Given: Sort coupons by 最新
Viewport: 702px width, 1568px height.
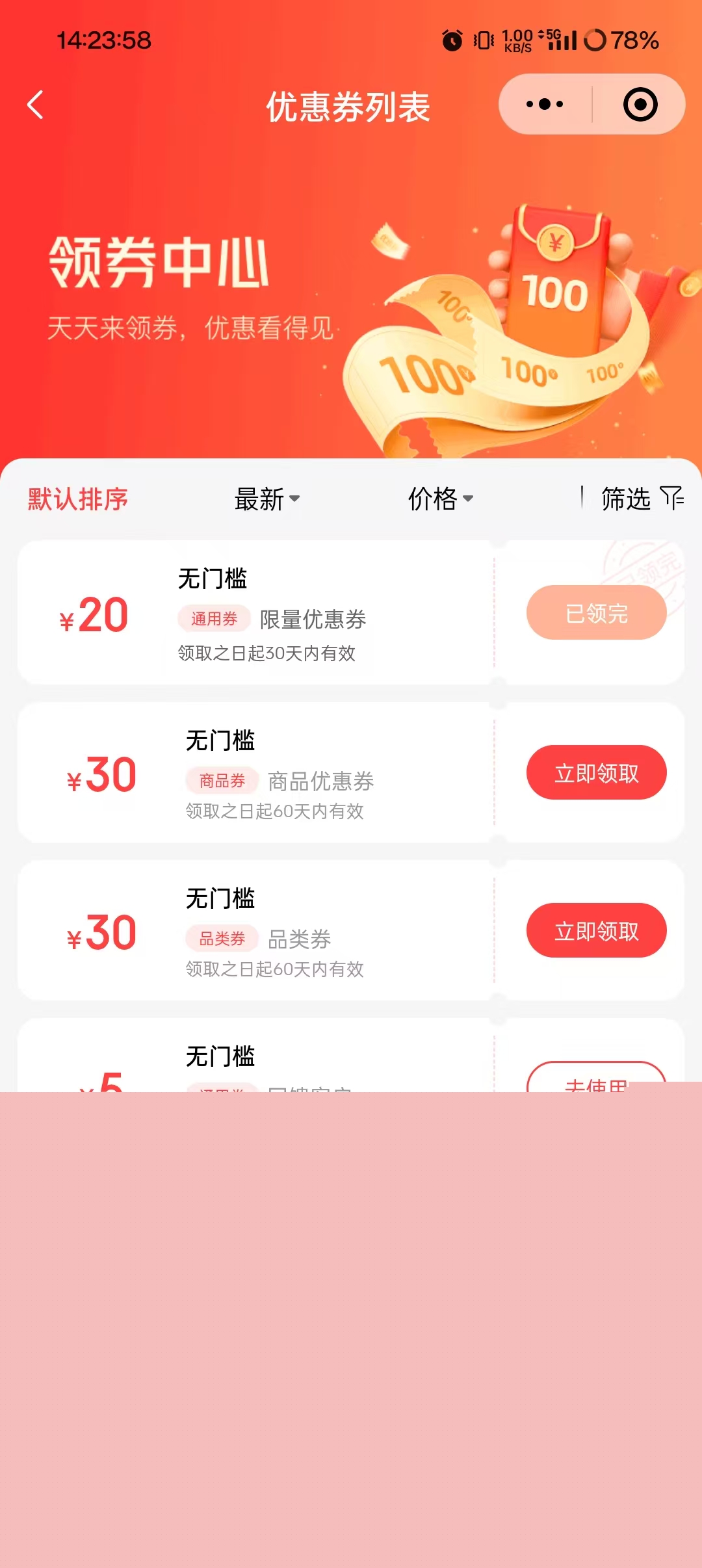Looking at the screenshot, I should [266, 499].
